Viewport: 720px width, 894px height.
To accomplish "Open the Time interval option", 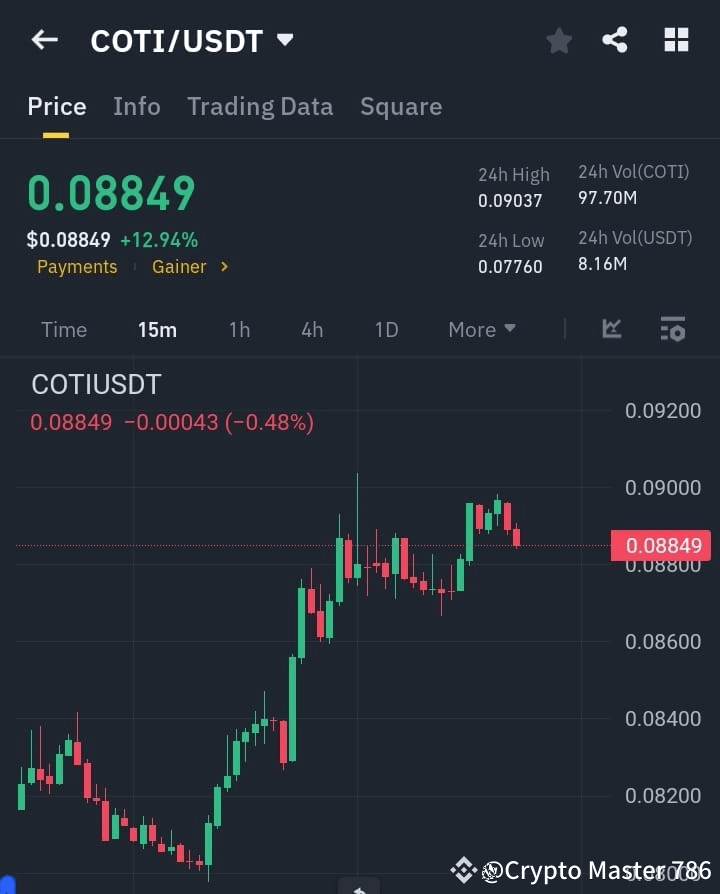I will pyautogui.click(x=64, y=329).
